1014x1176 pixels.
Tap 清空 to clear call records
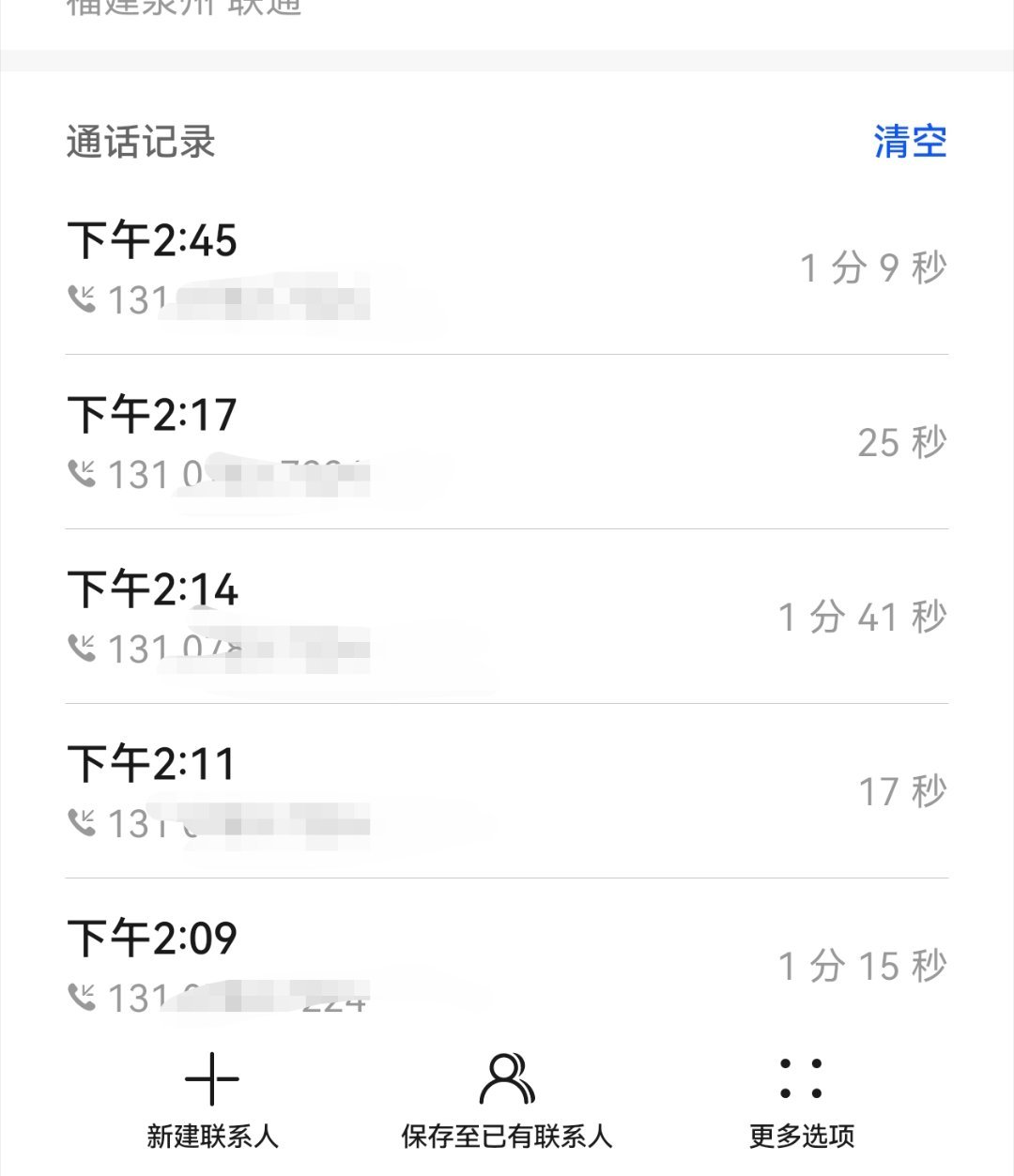tap(910, 142)
